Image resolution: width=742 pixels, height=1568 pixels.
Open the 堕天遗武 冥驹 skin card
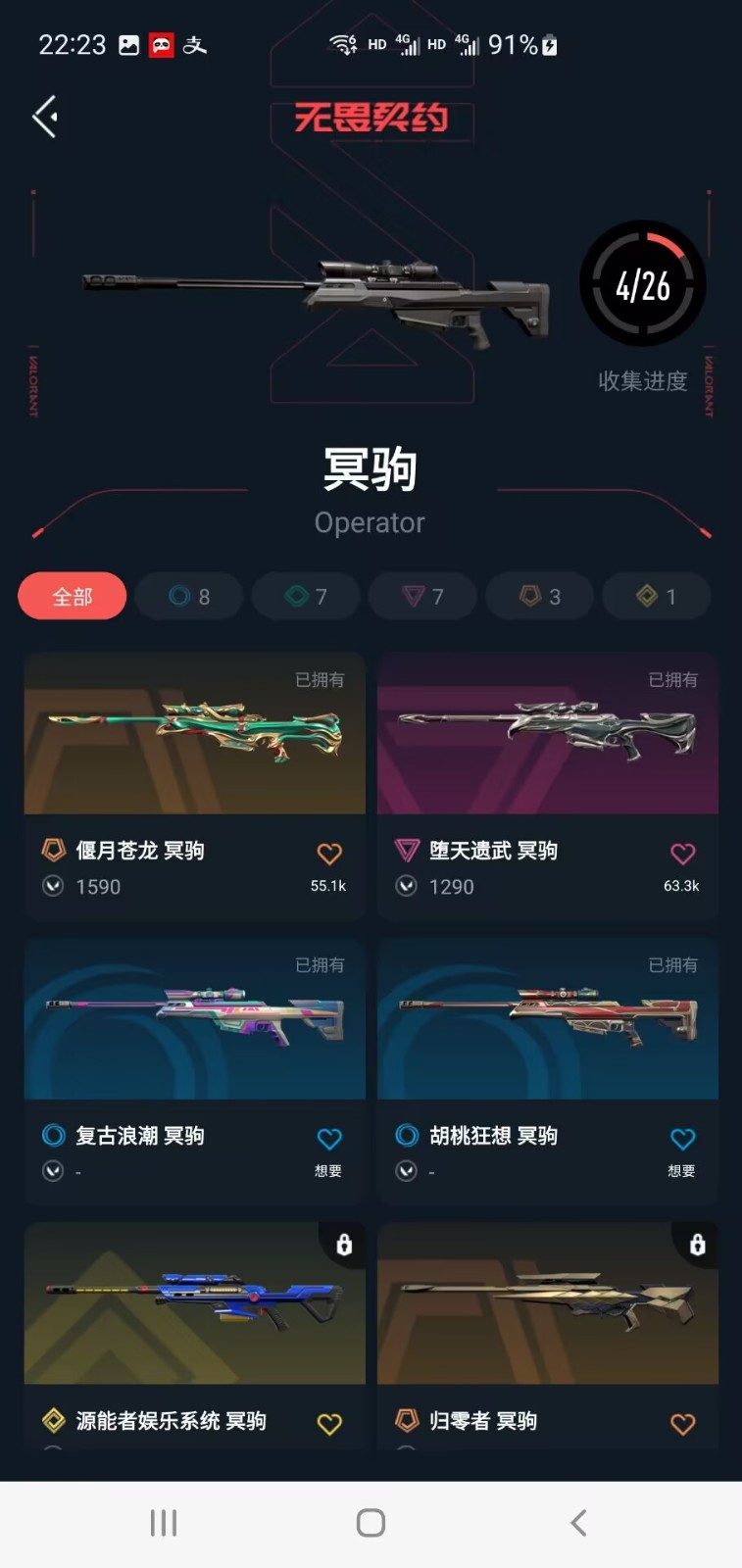547,735
